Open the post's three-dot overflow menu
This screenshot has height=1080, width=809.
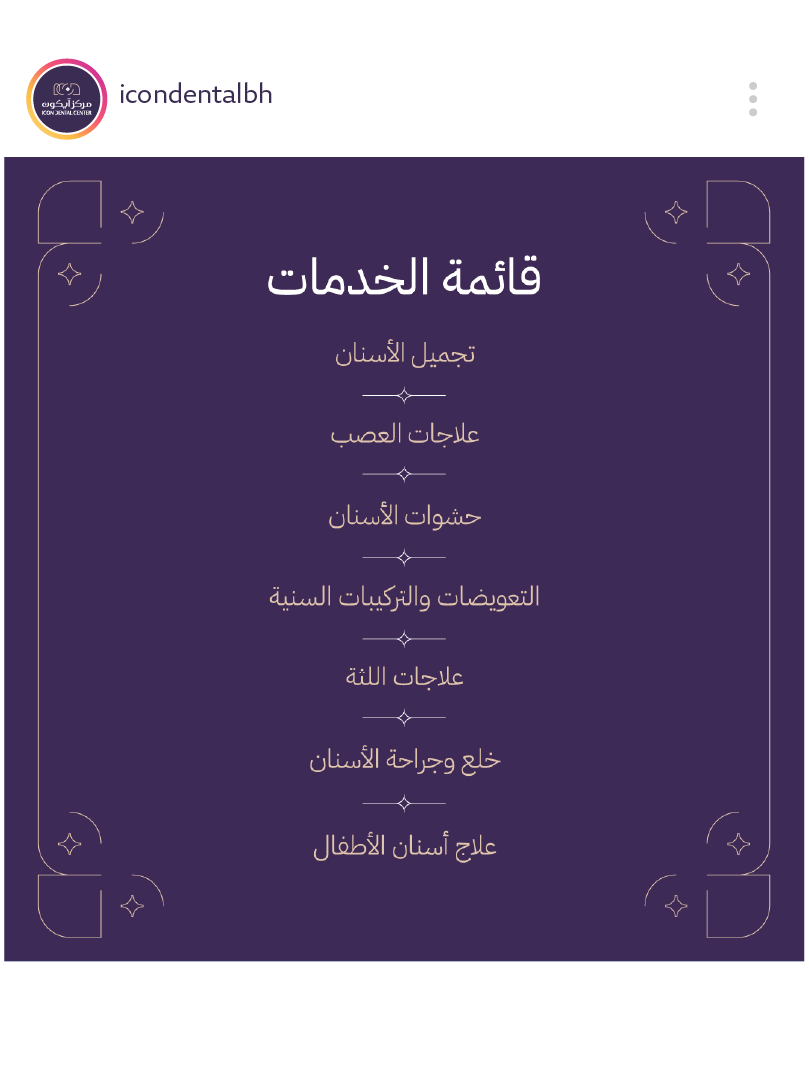coord(753,99)
